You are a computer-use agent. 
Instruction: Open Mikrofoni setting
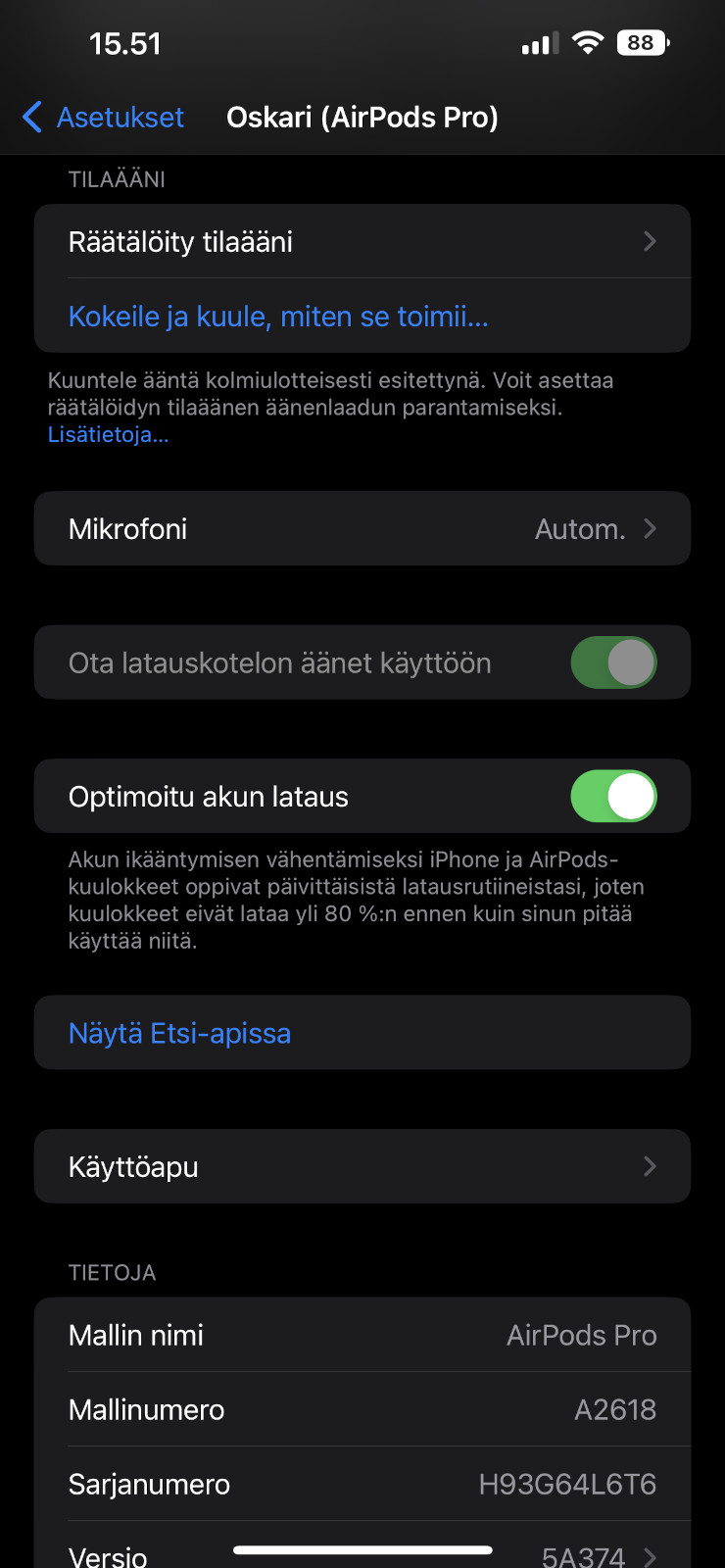click(x=362, y=528)
